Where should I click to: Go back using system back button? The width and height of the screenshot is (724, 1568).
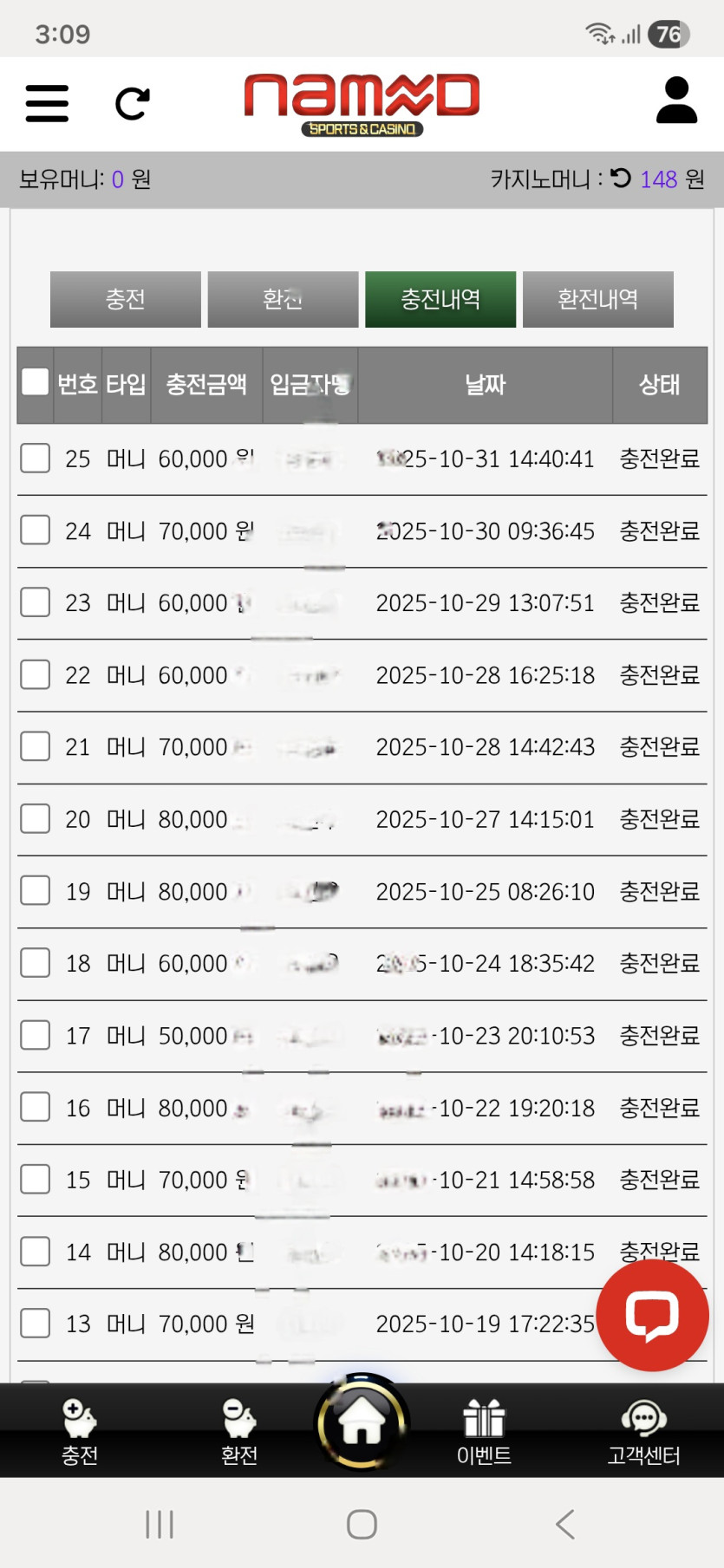565,1524
